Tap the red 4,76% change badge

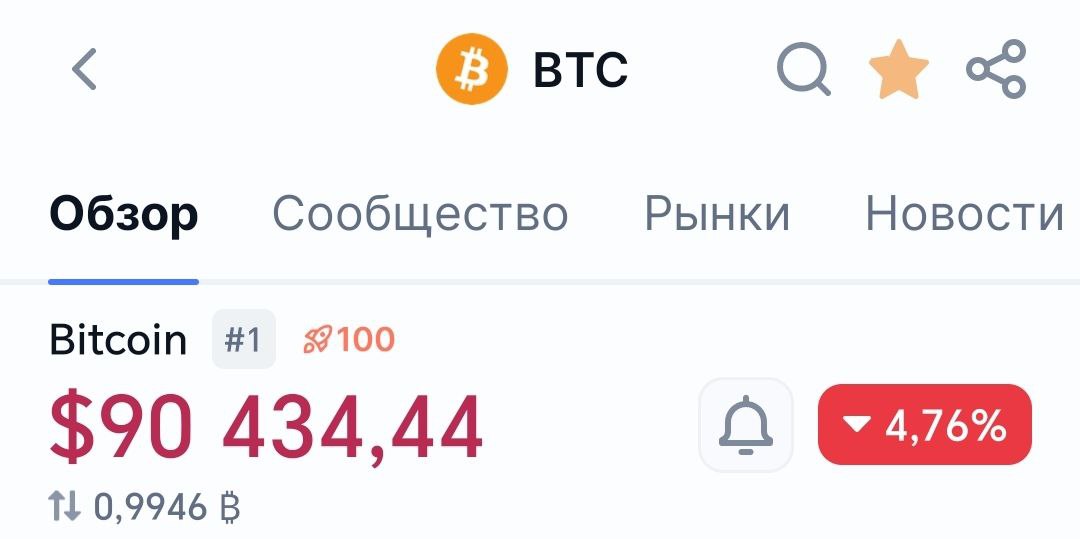click(x=925, y=425)
